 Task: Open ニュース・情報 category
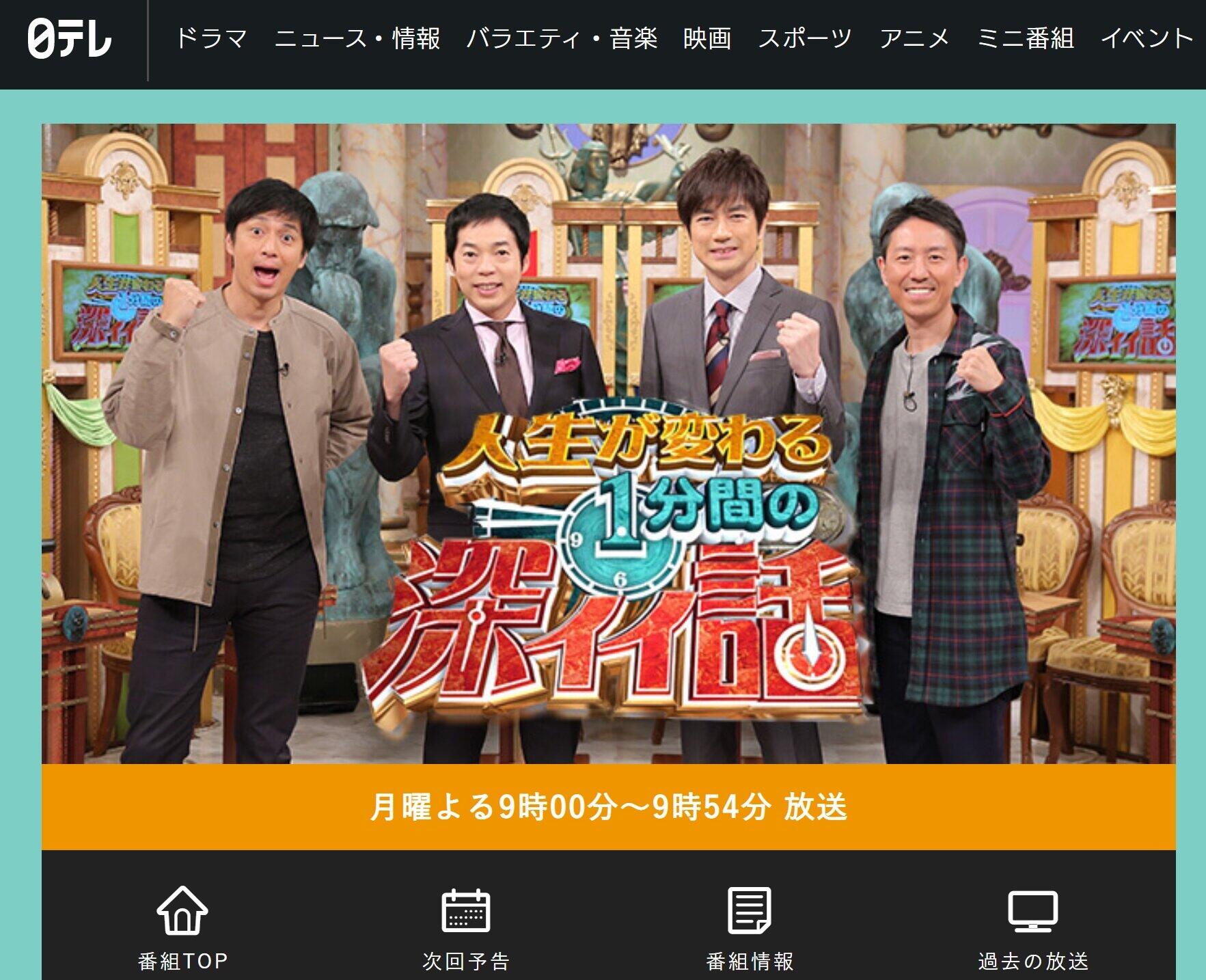pyautogui.click(x=357, y=38)
